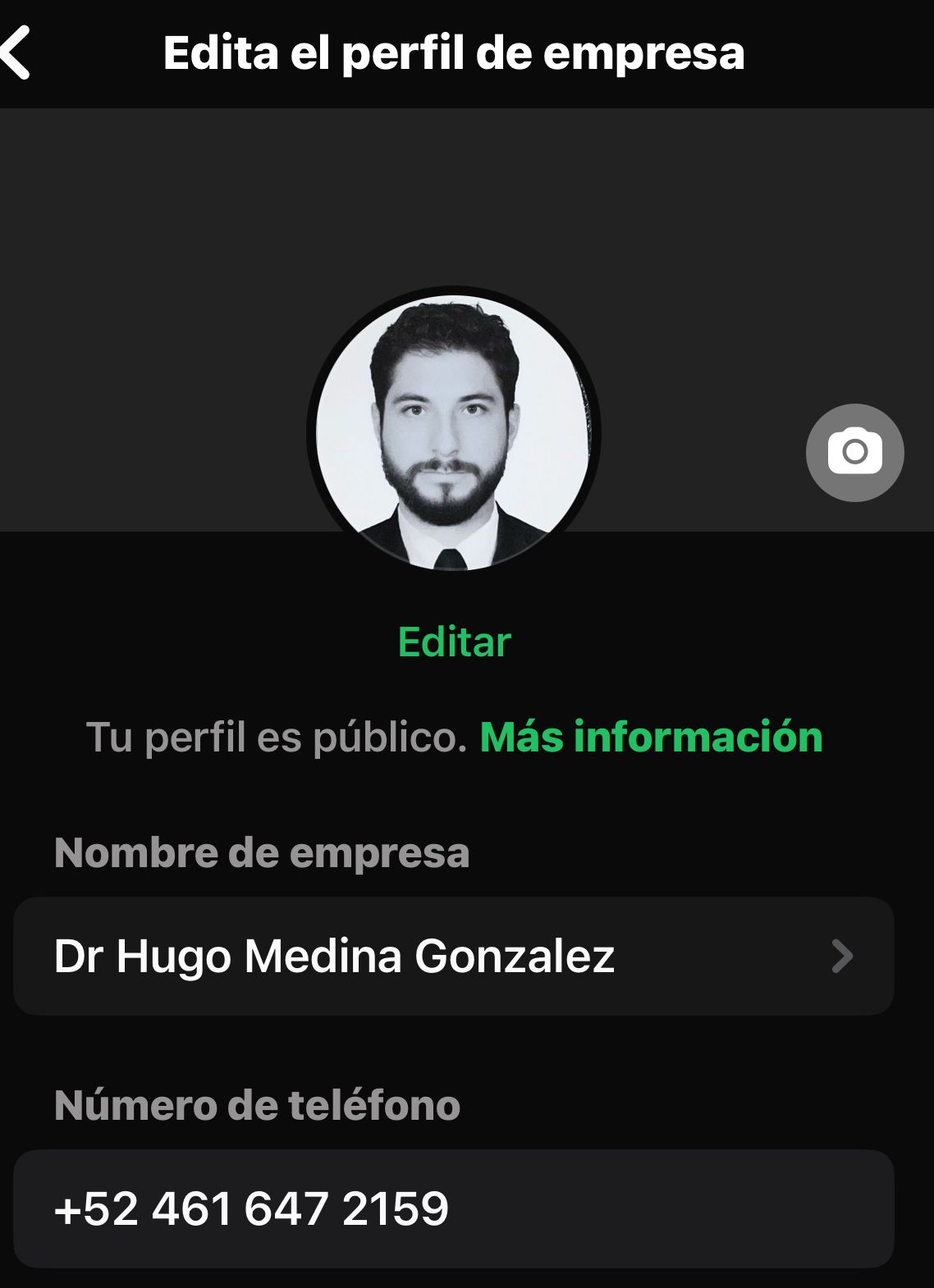Click the Nombre de empresa section label
This screenshot has height=1288, width=934.
coord(261,853)
